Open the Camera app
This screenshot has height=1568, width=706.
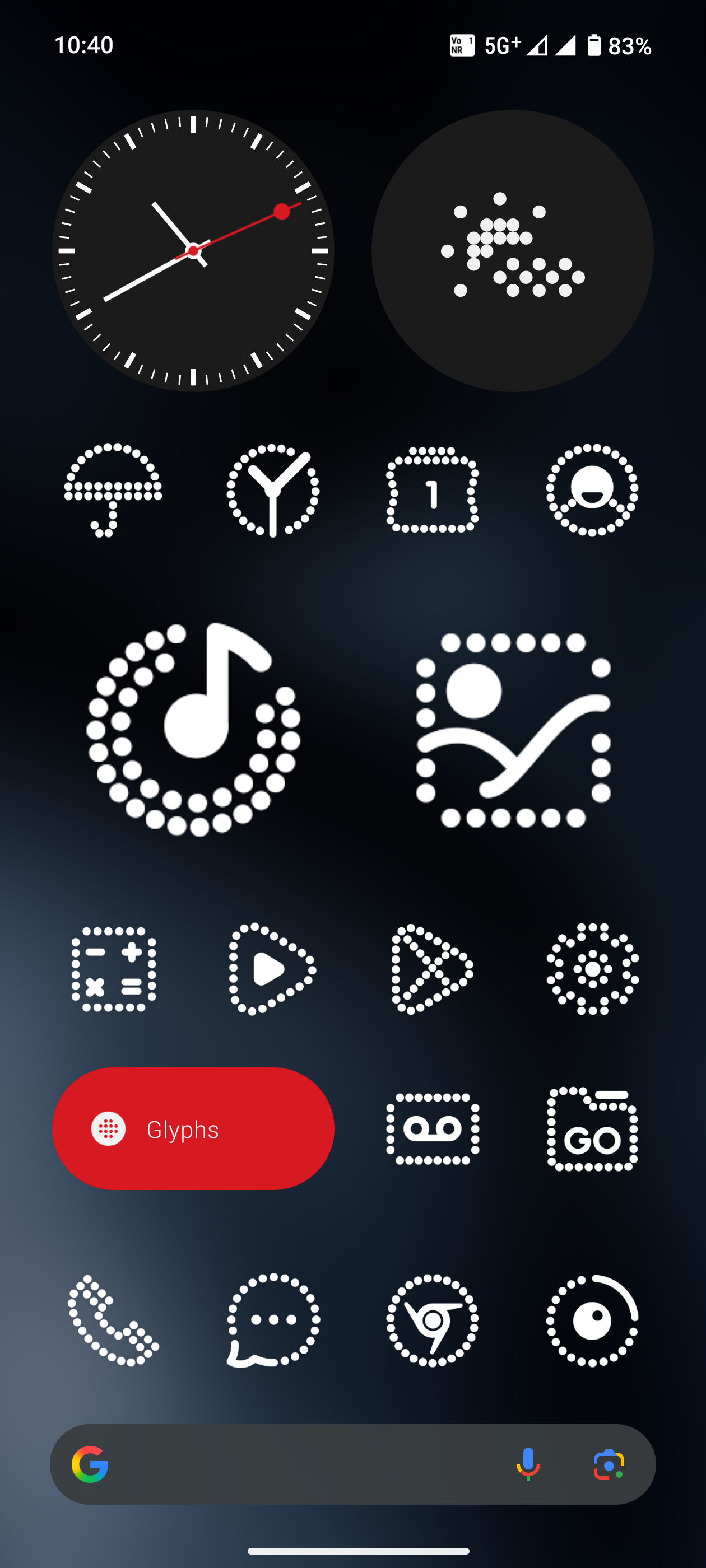592,1320
